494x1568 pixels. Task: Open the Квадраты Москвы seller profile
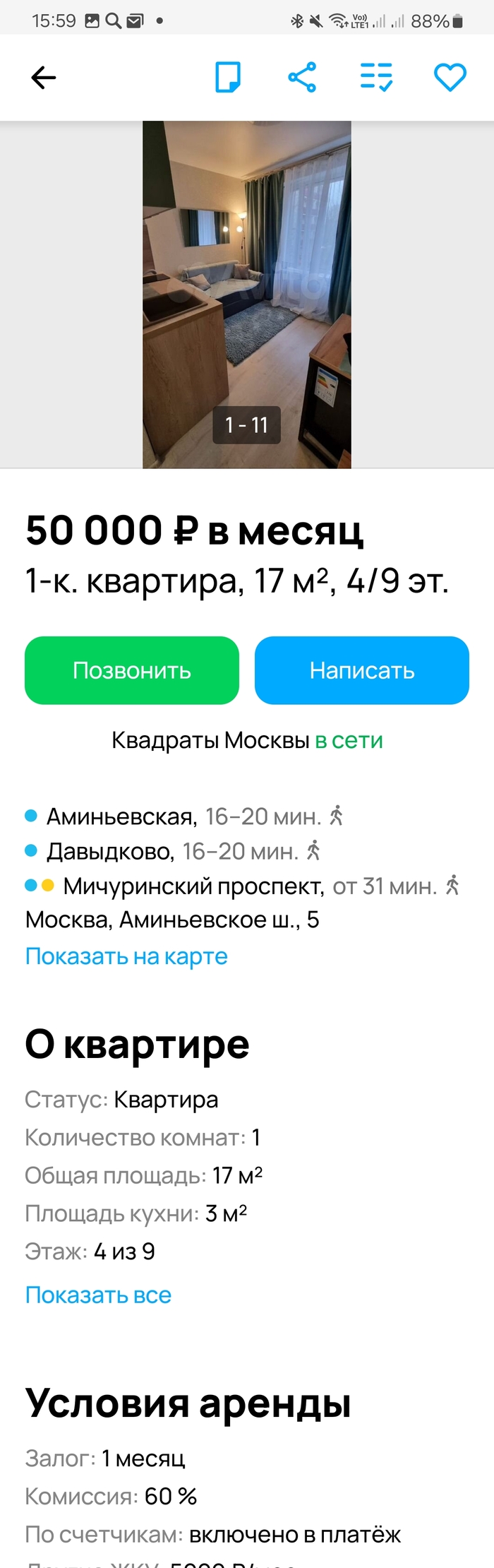[210, 740]
